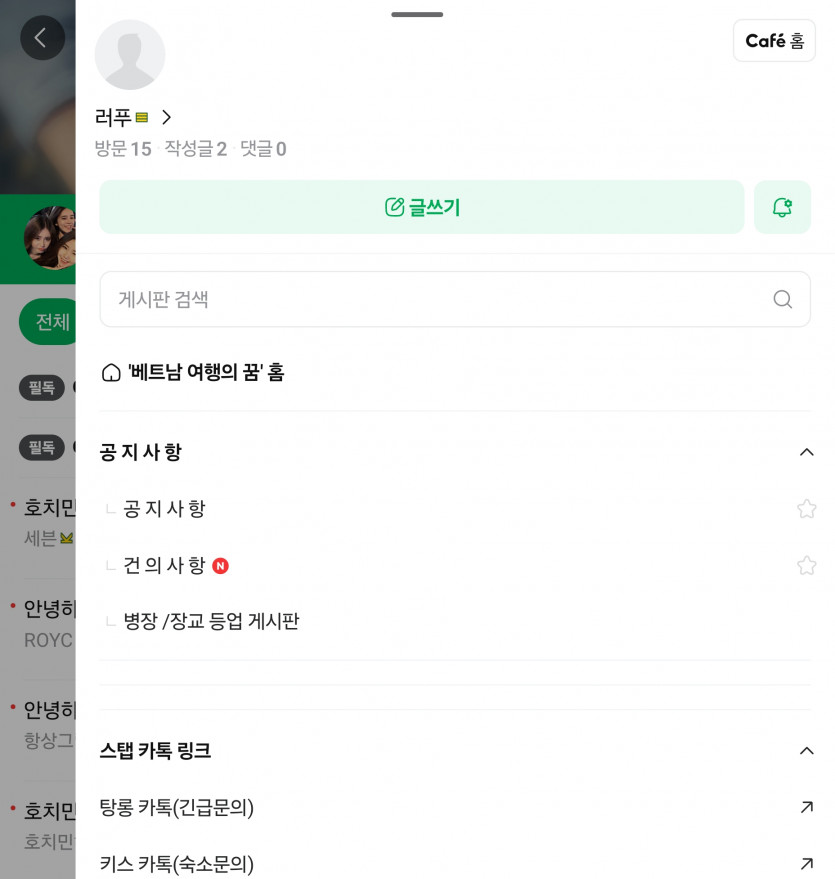Open 러푸 profile details
The width and height of the screenshot is (835, 879).
[x=135, y=117]
